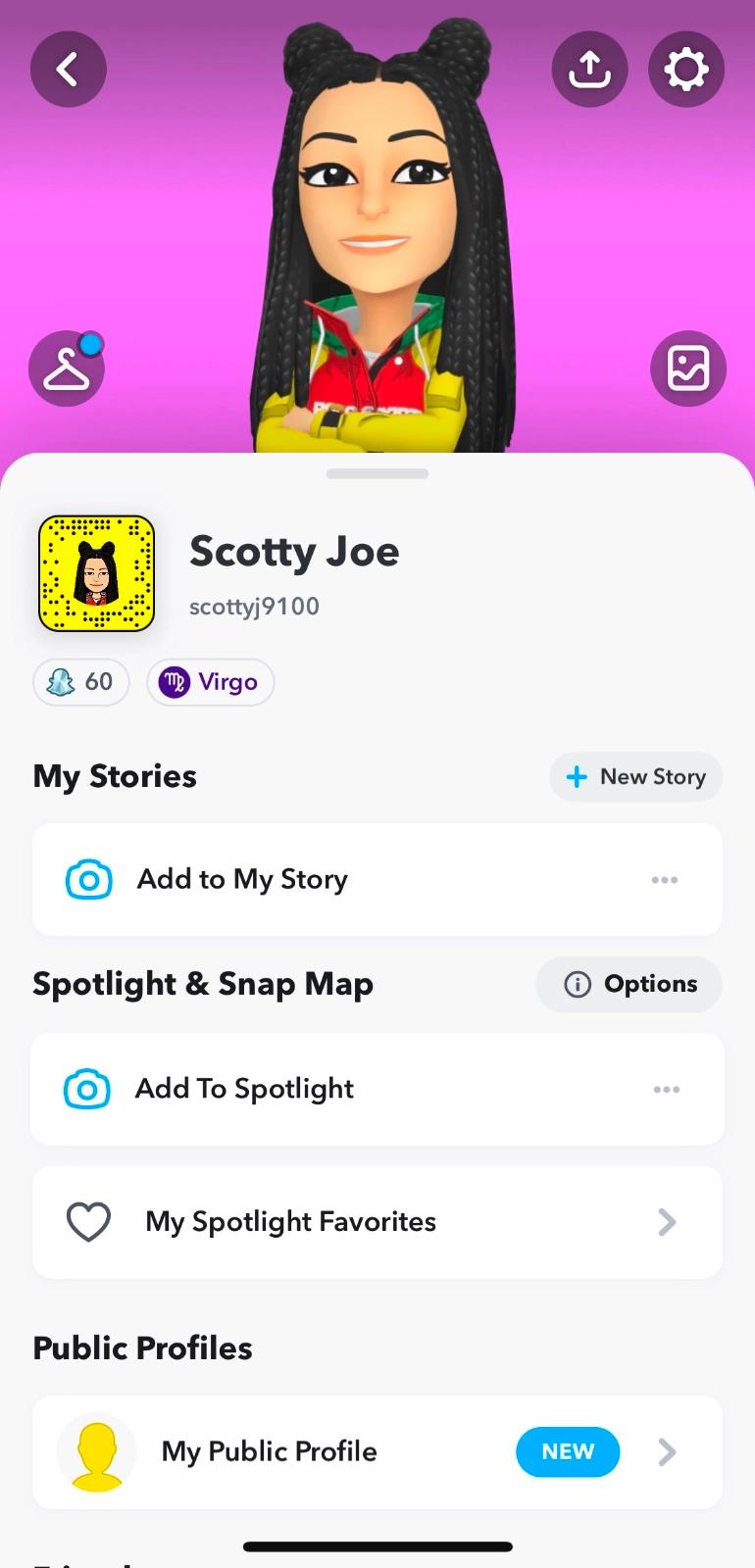This screenshot has height=1568, width=755.
Task: Open the Snapcode thumbnail
Action: pyautogui.click(x=96, y=573)
